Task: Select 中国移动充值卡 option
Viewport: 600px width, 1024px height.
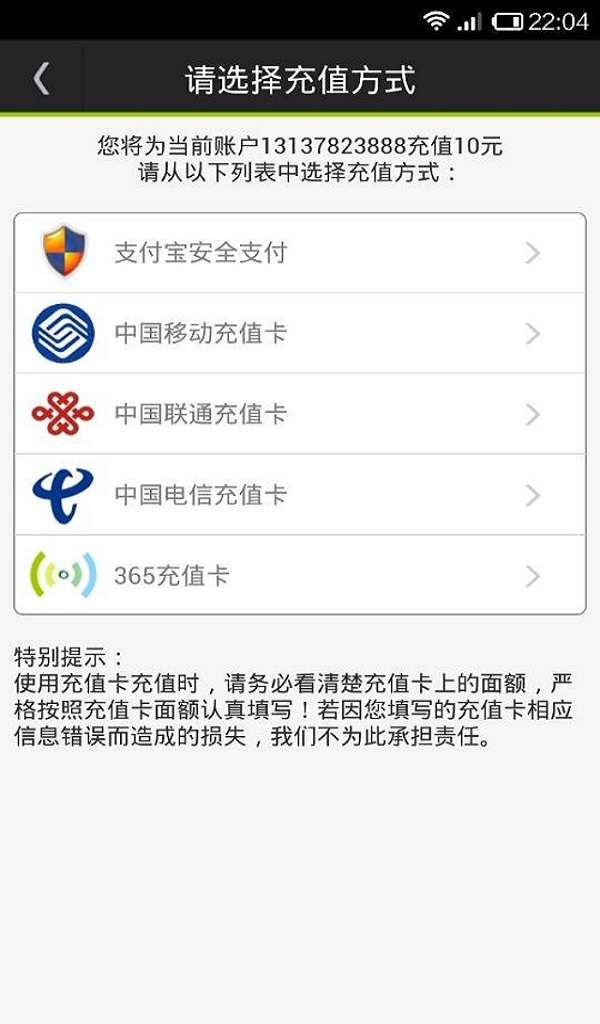Action: coord(300,333)
